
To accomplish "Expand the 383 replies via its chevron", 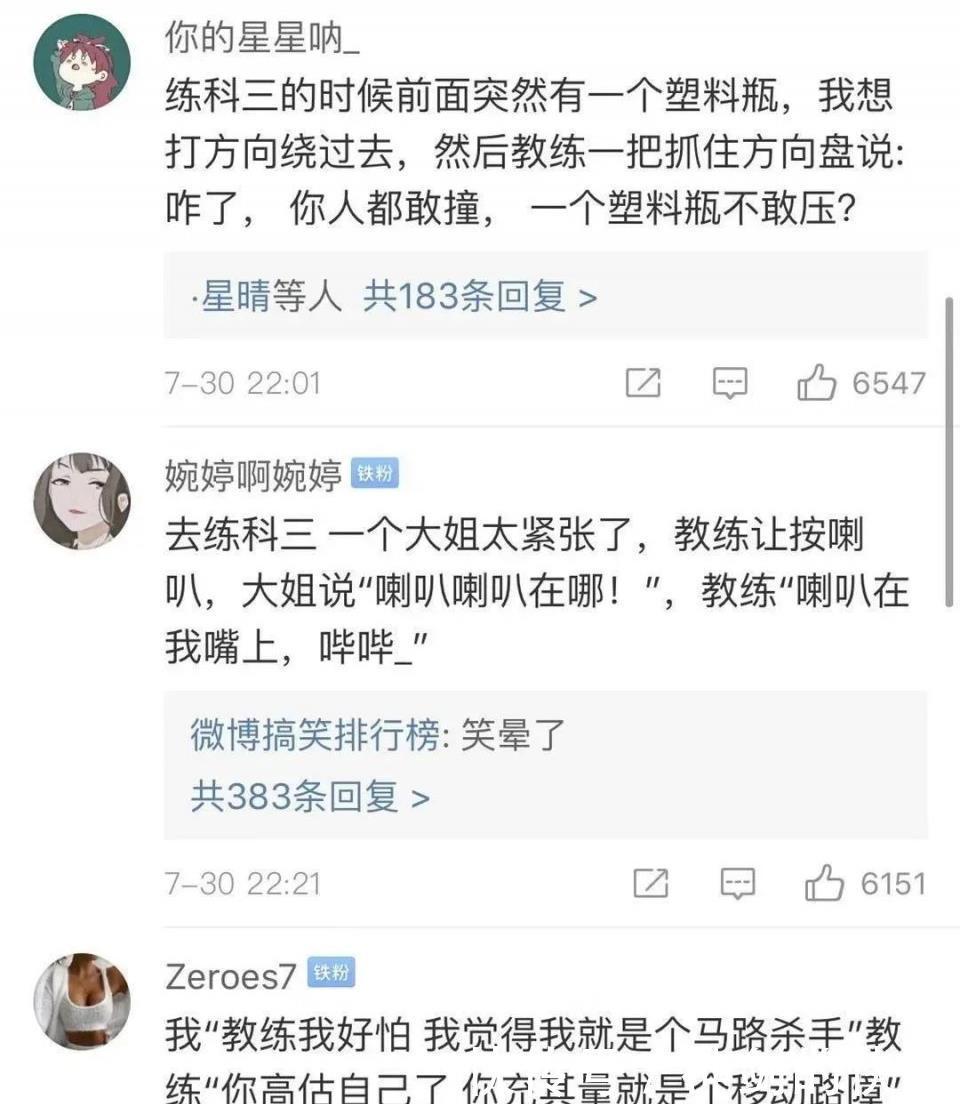I will (x=418, y=797).
